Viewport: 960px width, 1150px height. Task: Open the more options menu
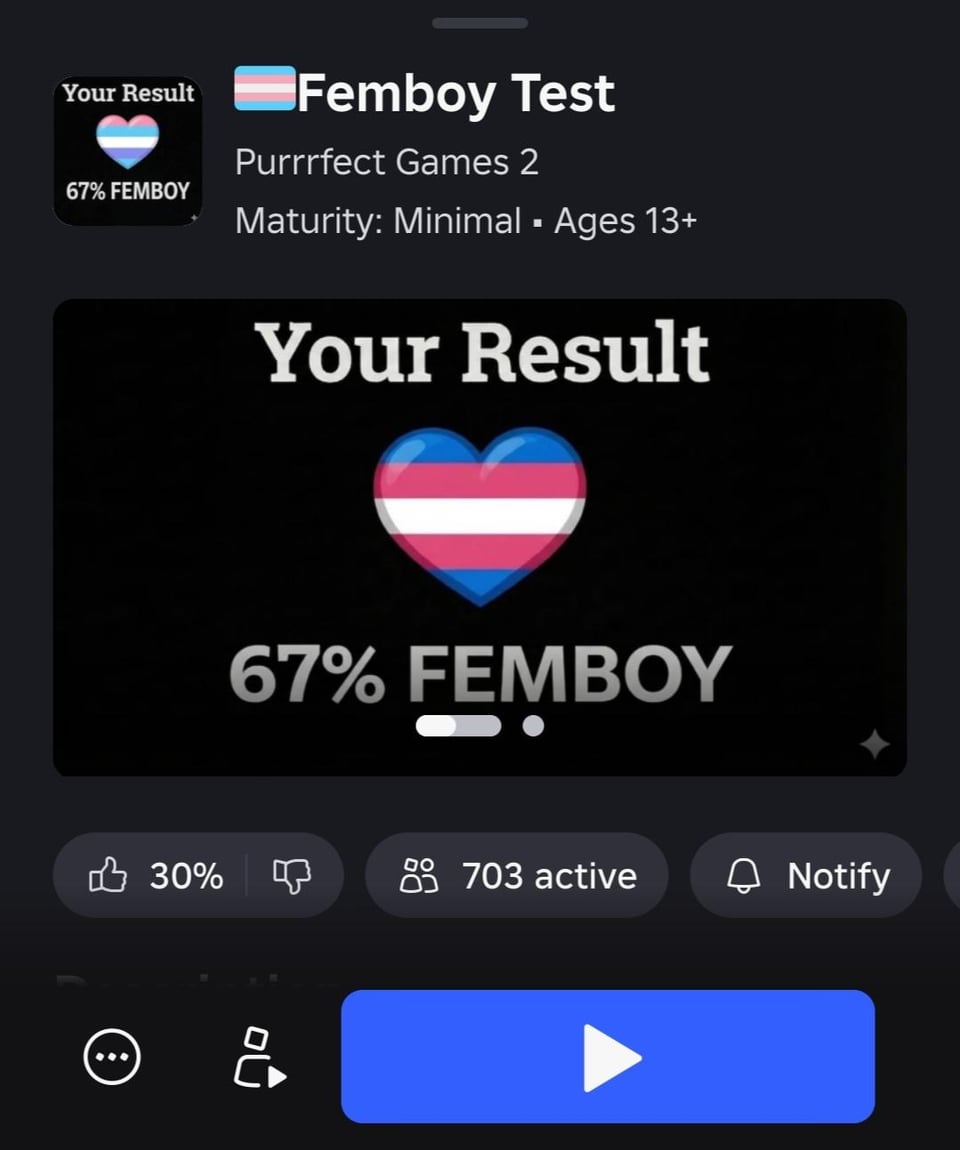pos(112,1057)
